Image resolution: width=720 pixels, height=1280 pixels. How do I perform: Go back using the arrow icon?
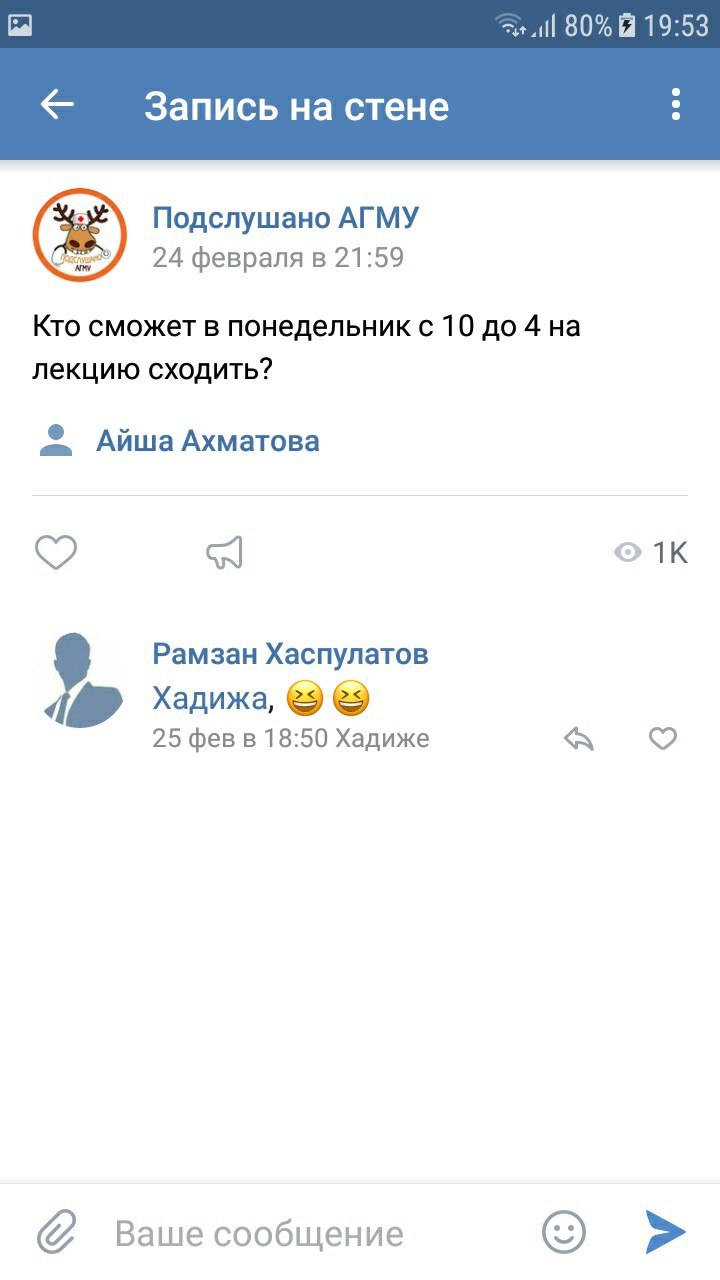[x=57, y=105]
